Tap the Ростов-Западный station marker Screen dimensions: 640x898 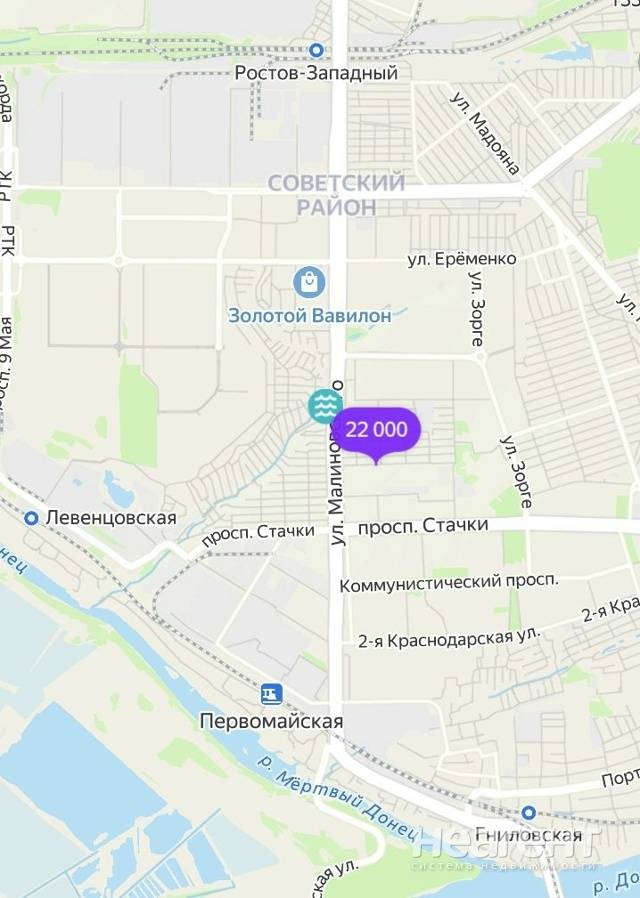tap(316, 49)
